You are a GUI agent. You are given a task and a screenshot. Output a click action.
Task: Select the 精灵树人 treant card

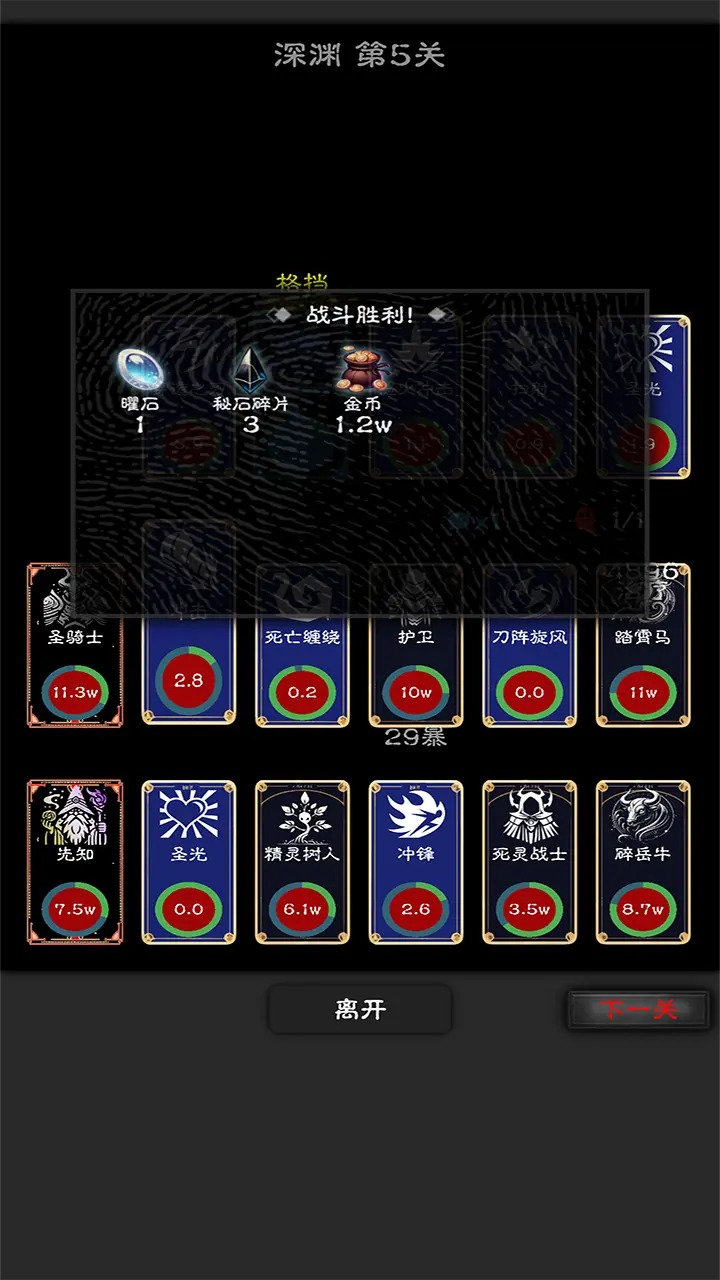302,860
